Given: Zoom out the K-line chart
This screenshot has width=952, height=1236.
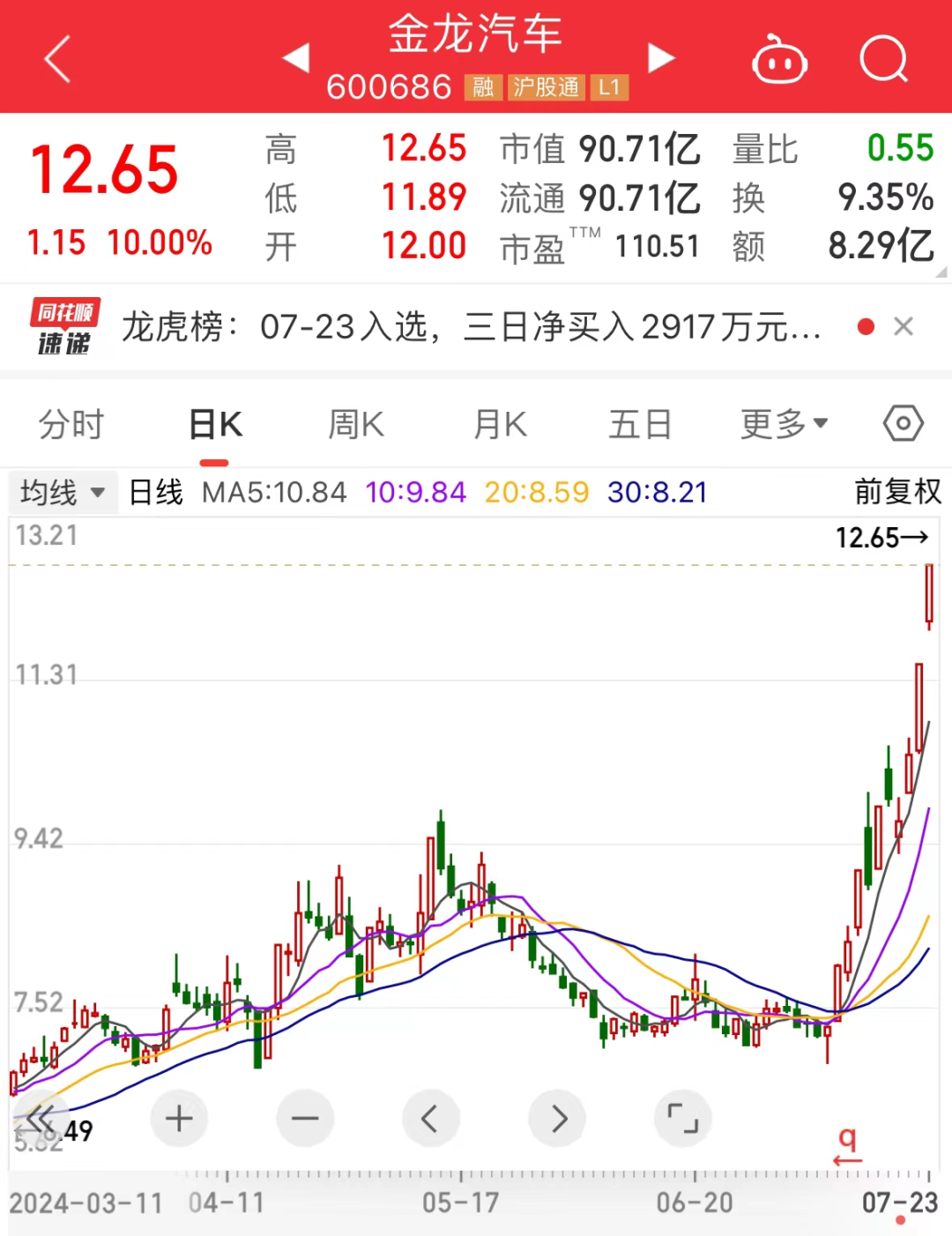Looking at the screenshot, I should click(305, 1119).
